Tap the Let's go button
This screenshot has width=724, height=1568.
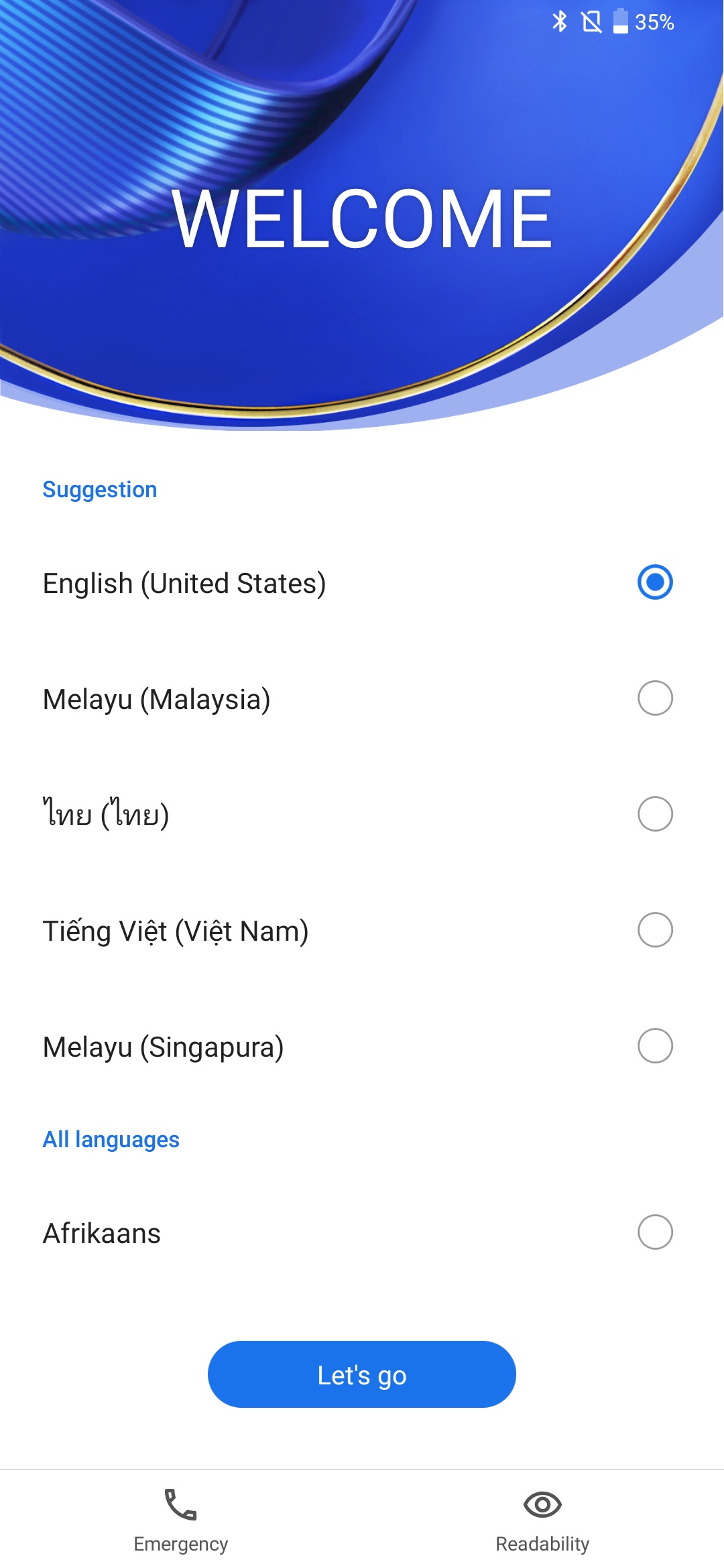[362, 1374]
